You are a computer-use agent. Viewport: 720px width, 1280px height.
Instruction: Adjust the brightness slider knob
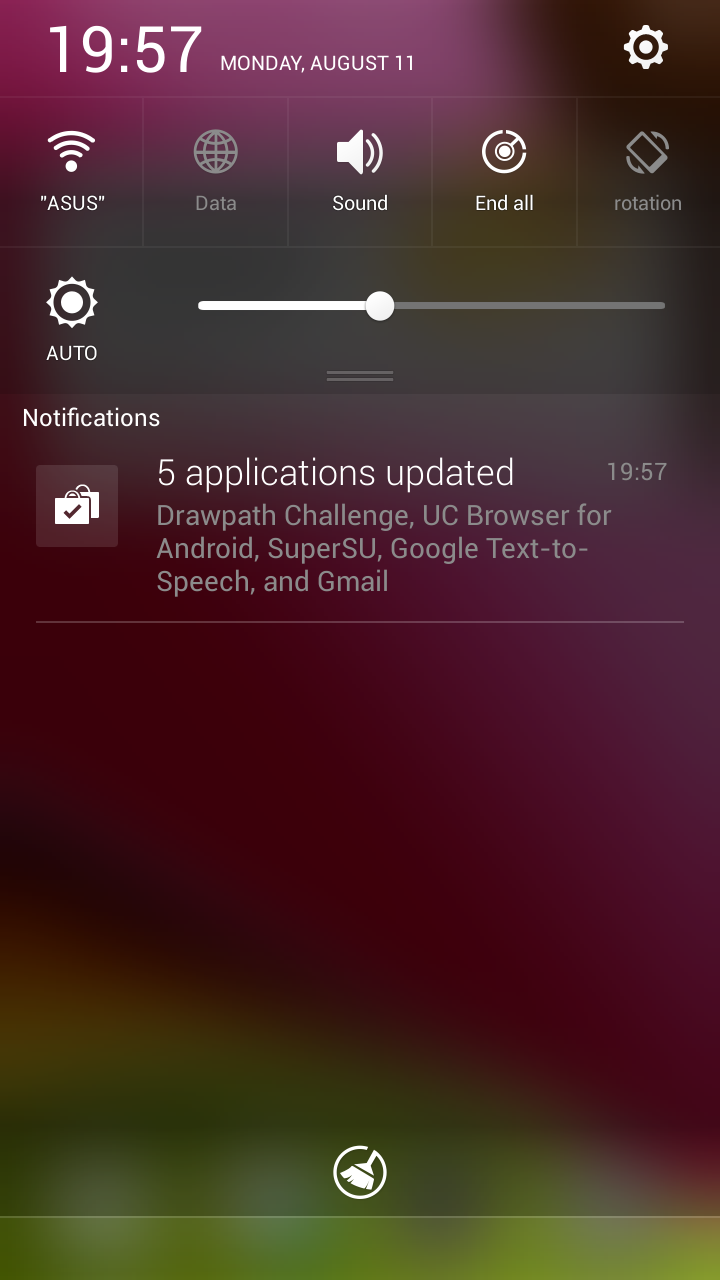pos(379,306)
